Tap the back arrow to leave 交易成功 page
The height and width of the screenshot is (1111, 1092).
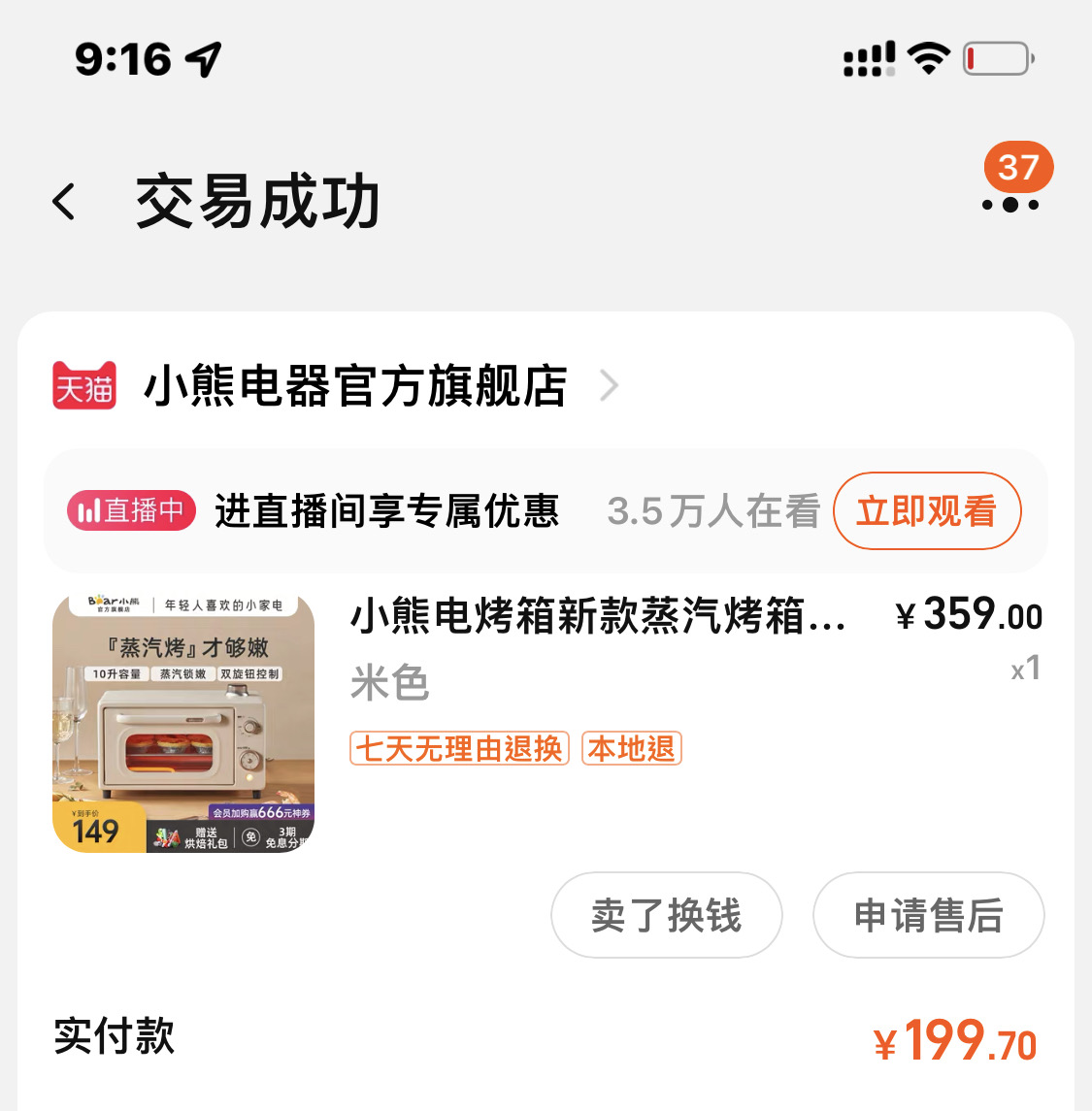tap(64, 201)
